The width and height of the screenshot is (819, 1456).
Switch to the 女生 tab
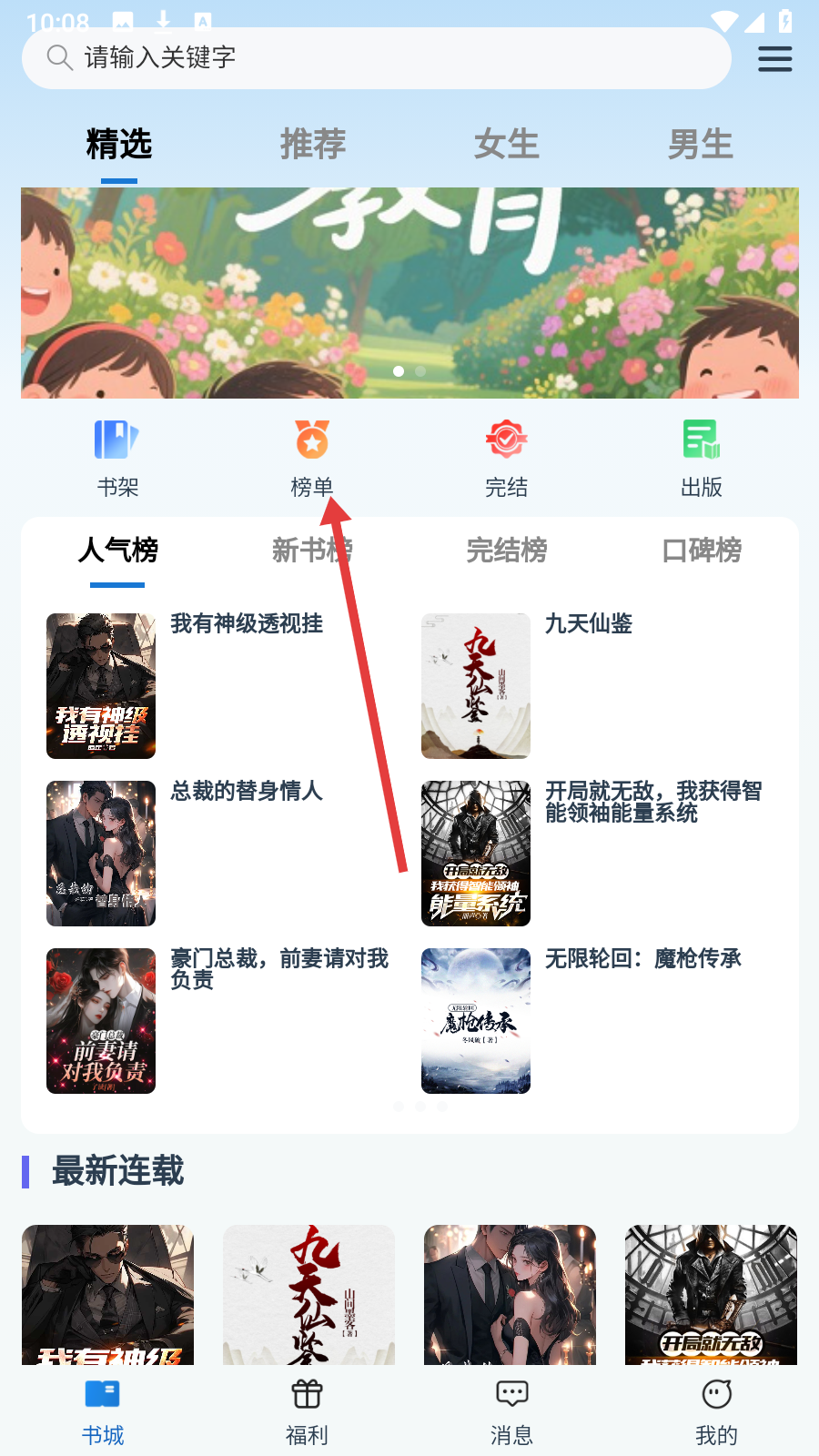point(507,144)
